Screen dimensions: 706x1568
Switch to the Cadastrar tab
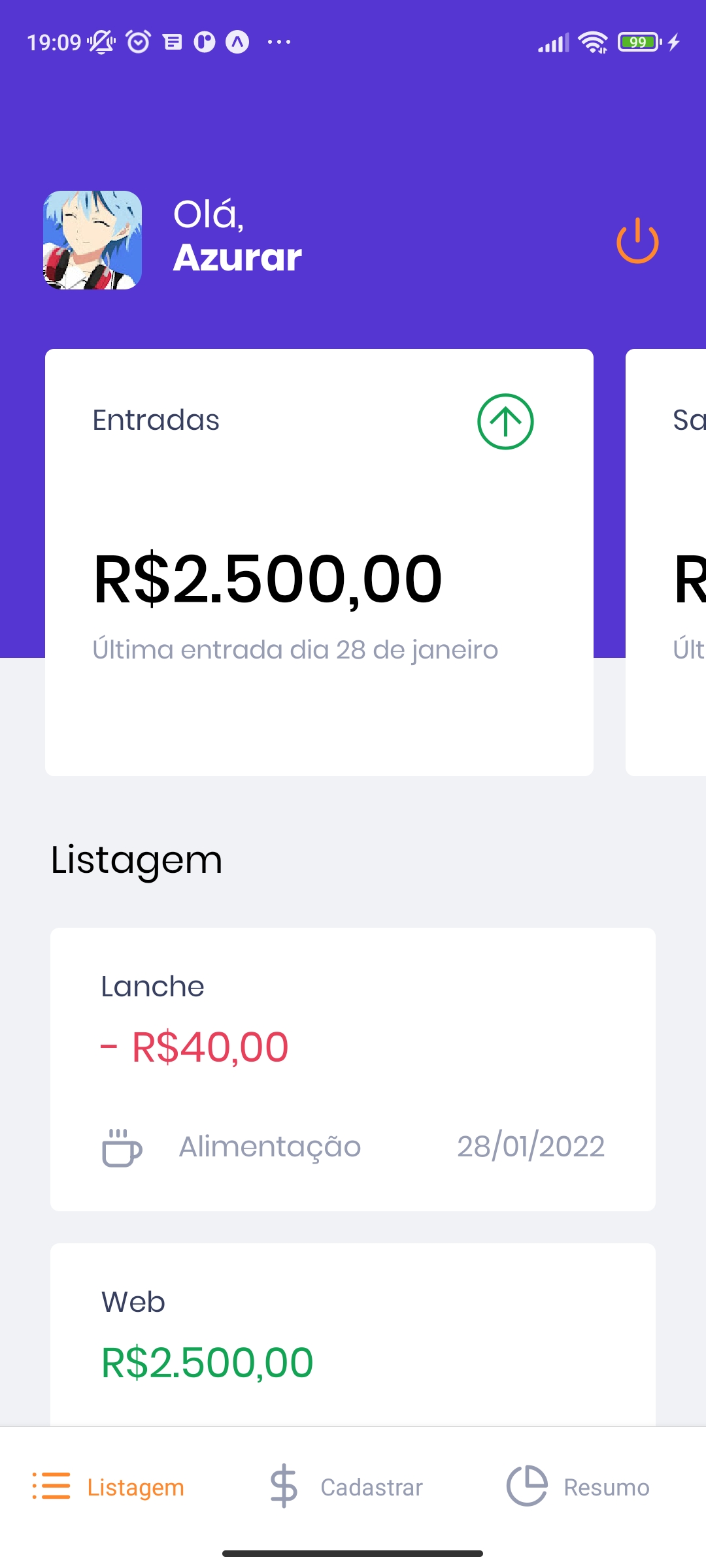click(346, 1487)
